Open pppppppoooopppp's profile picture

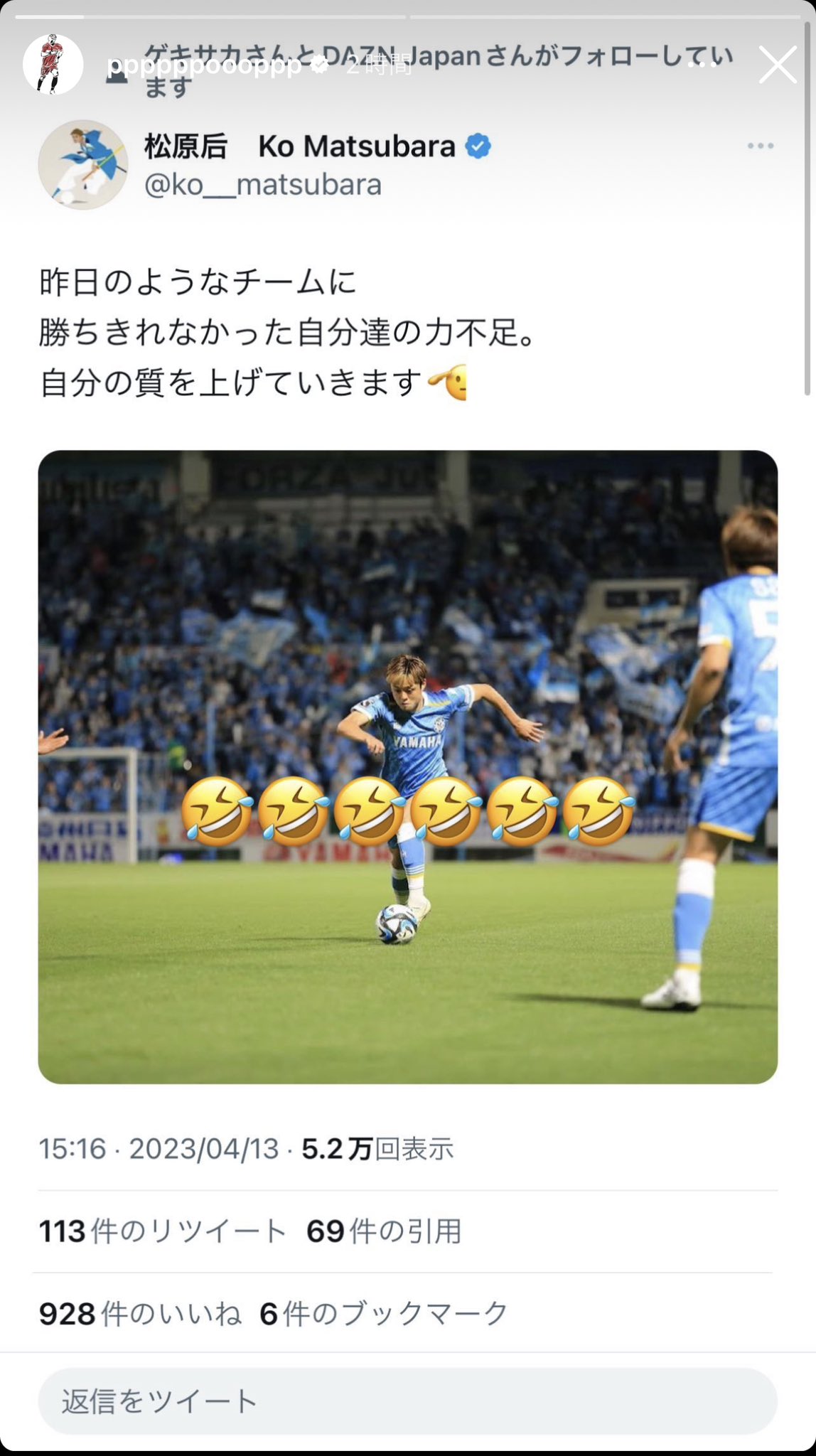53,64
